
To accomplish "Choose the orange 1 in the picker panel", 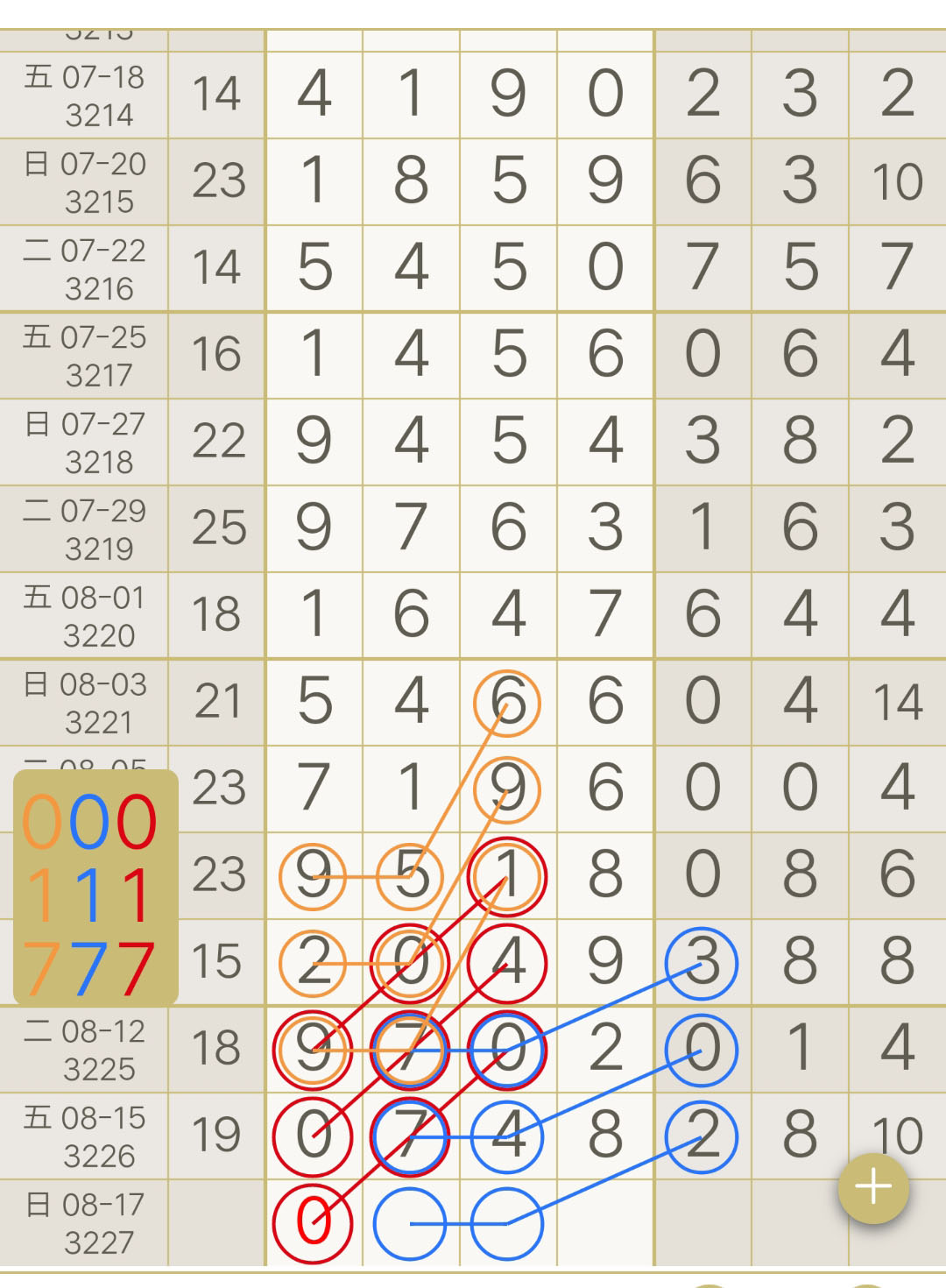I will click(42, 895).
